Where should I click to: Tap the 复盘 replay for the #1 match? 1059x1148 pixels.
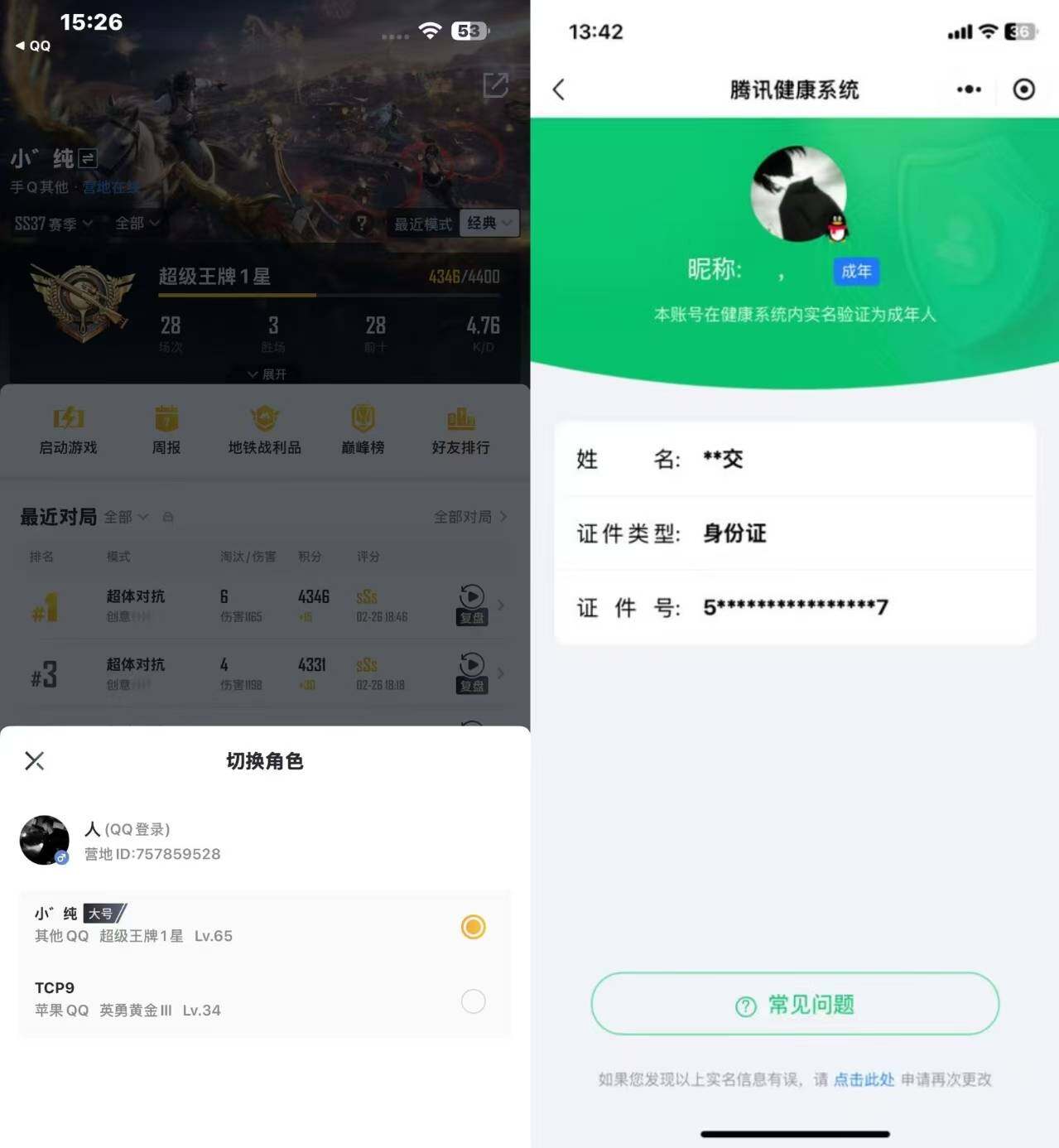pyautogui.click(x=472, y=605)
